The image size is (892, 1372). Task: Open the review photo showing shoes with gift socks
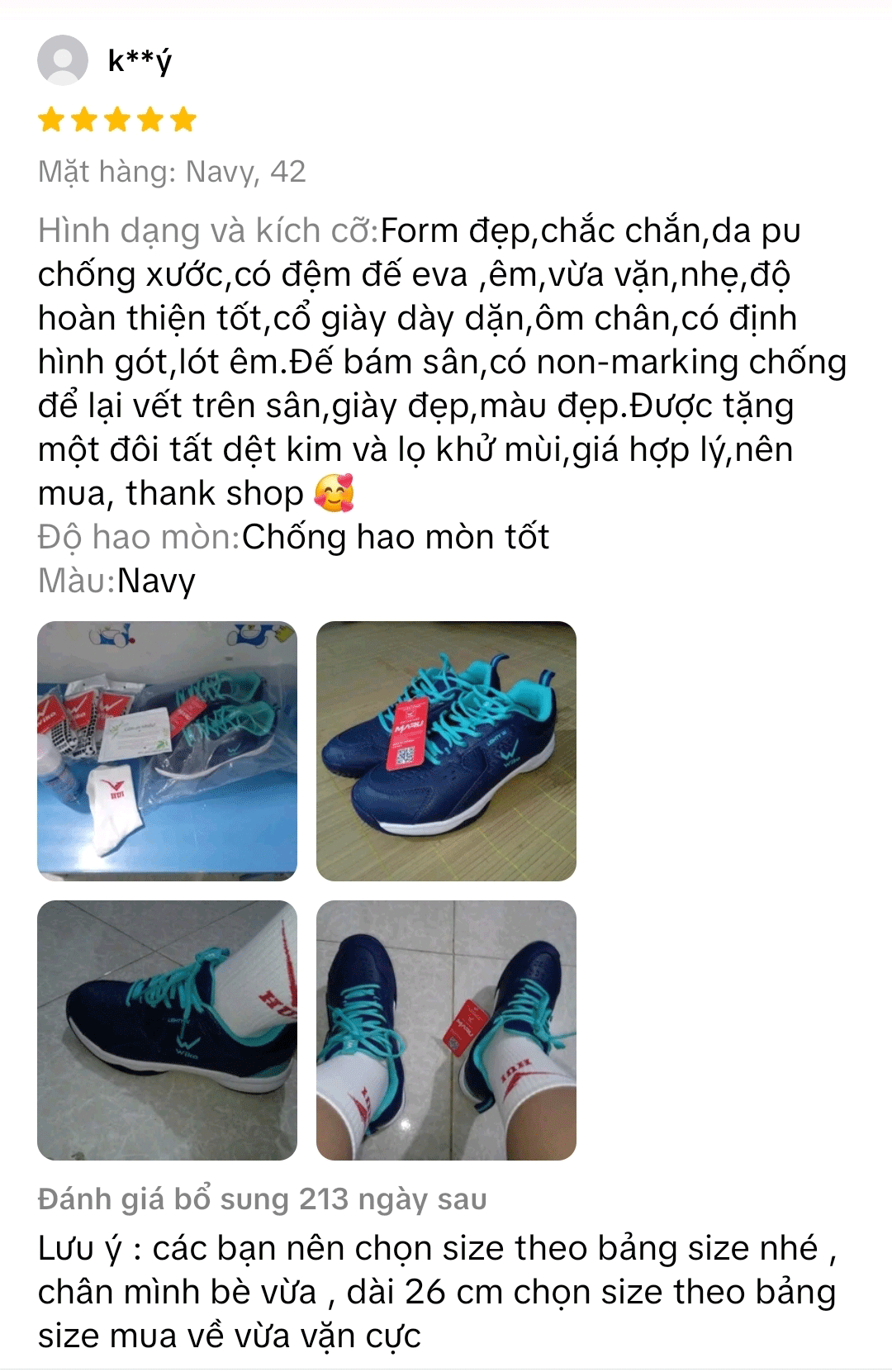tap(167, 751)
